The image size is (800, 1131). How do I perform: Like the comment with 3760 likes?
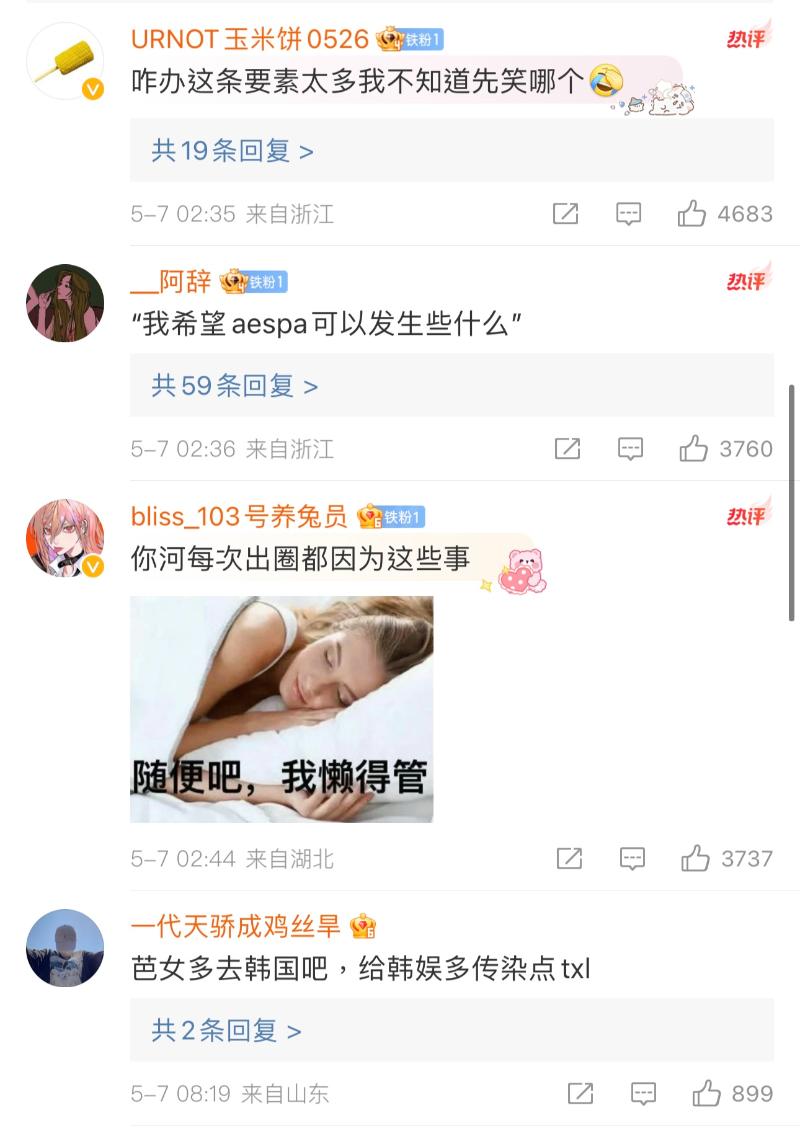point(694,449)
